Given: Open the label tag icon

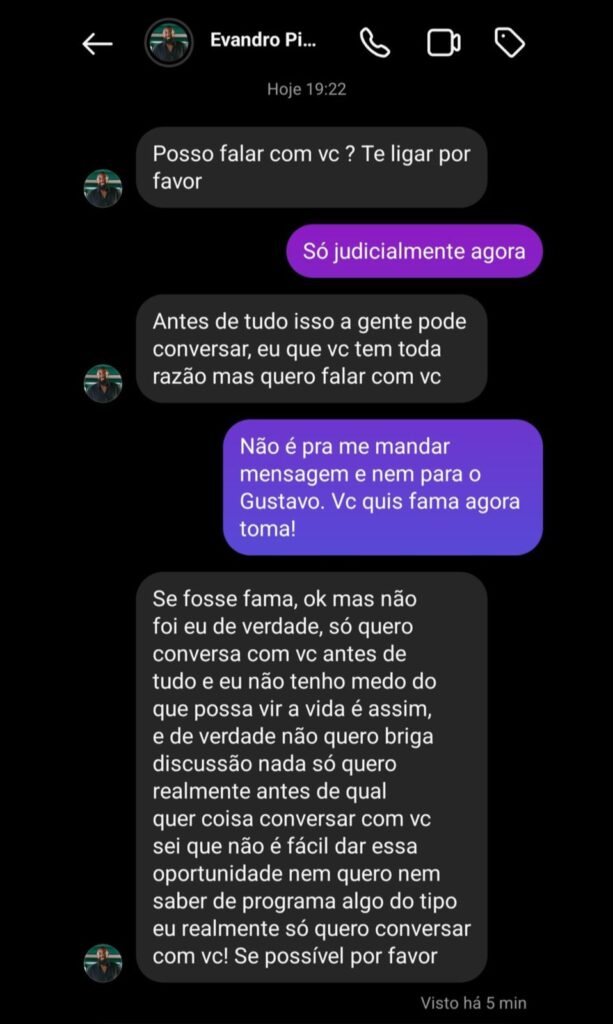Looking at the screenshot, I should coord(509,42).
